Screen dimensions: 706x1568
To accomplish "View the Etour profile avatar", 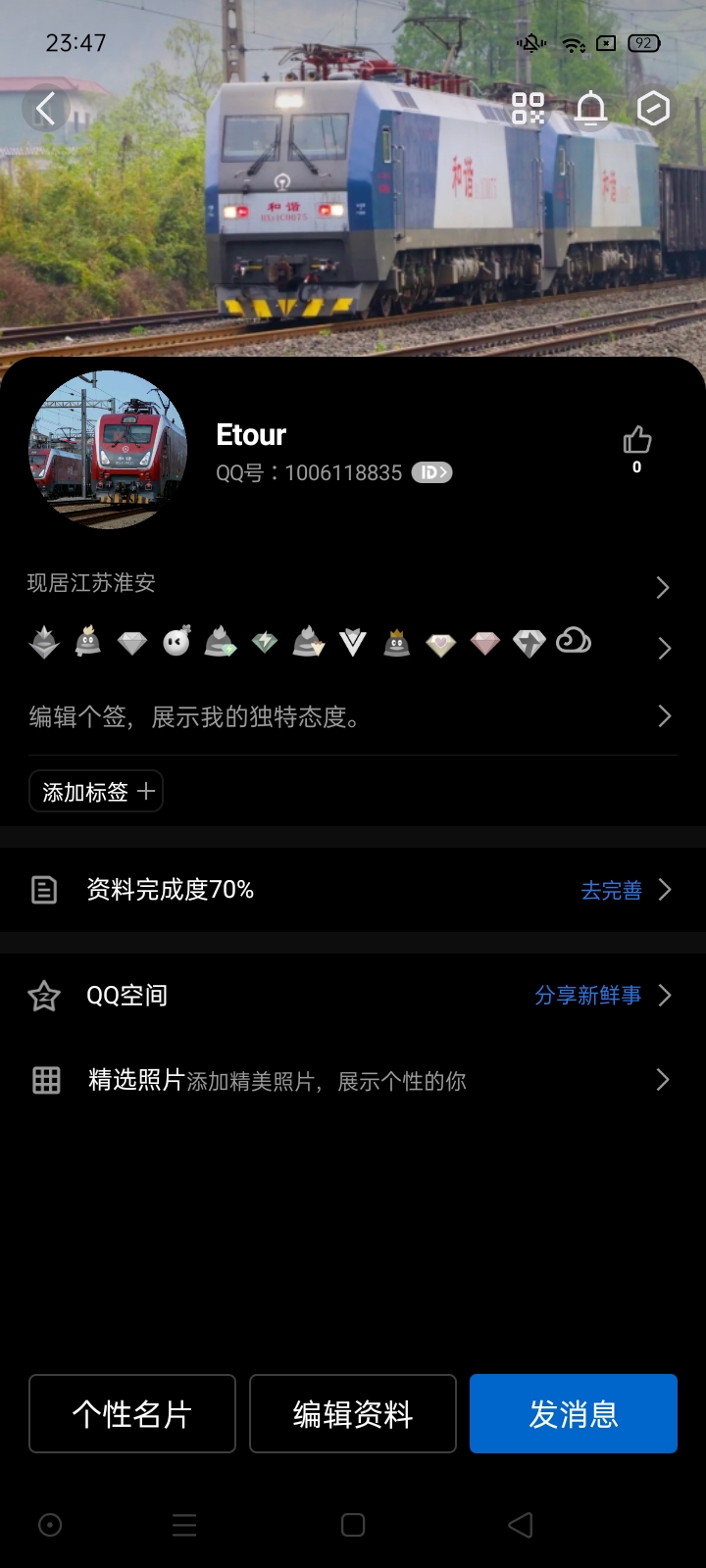I will (x=108, y=450).
